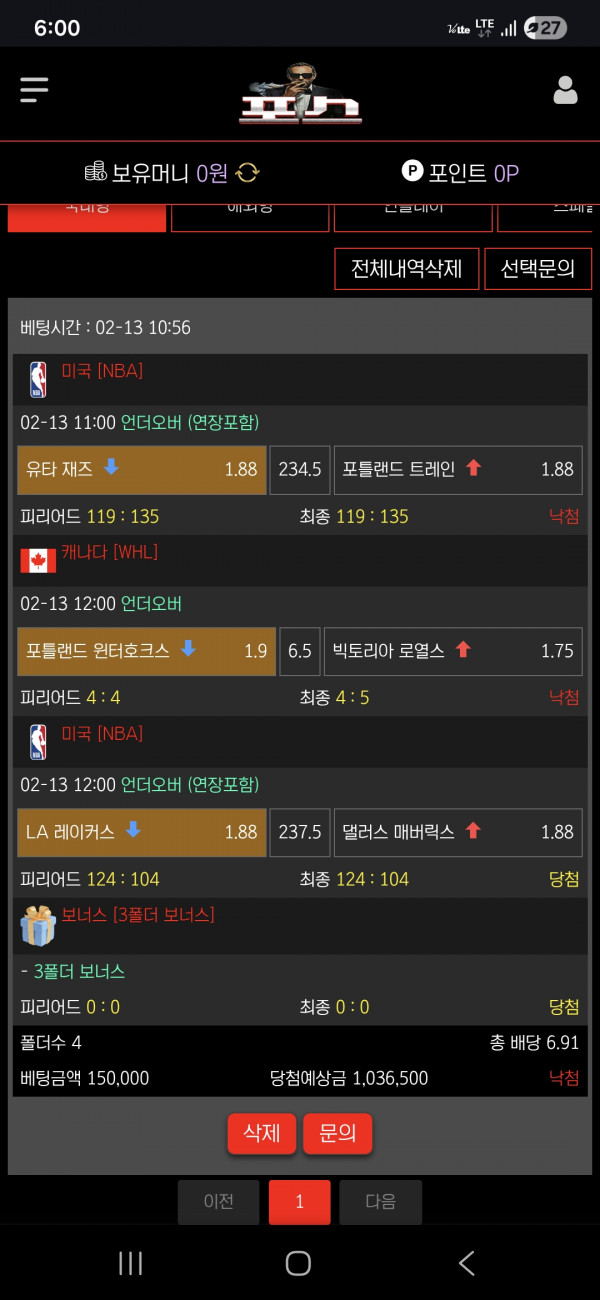Select page 1 in pagination
The width and height of the screenshot is (600, 1300).
point(299,1202)
